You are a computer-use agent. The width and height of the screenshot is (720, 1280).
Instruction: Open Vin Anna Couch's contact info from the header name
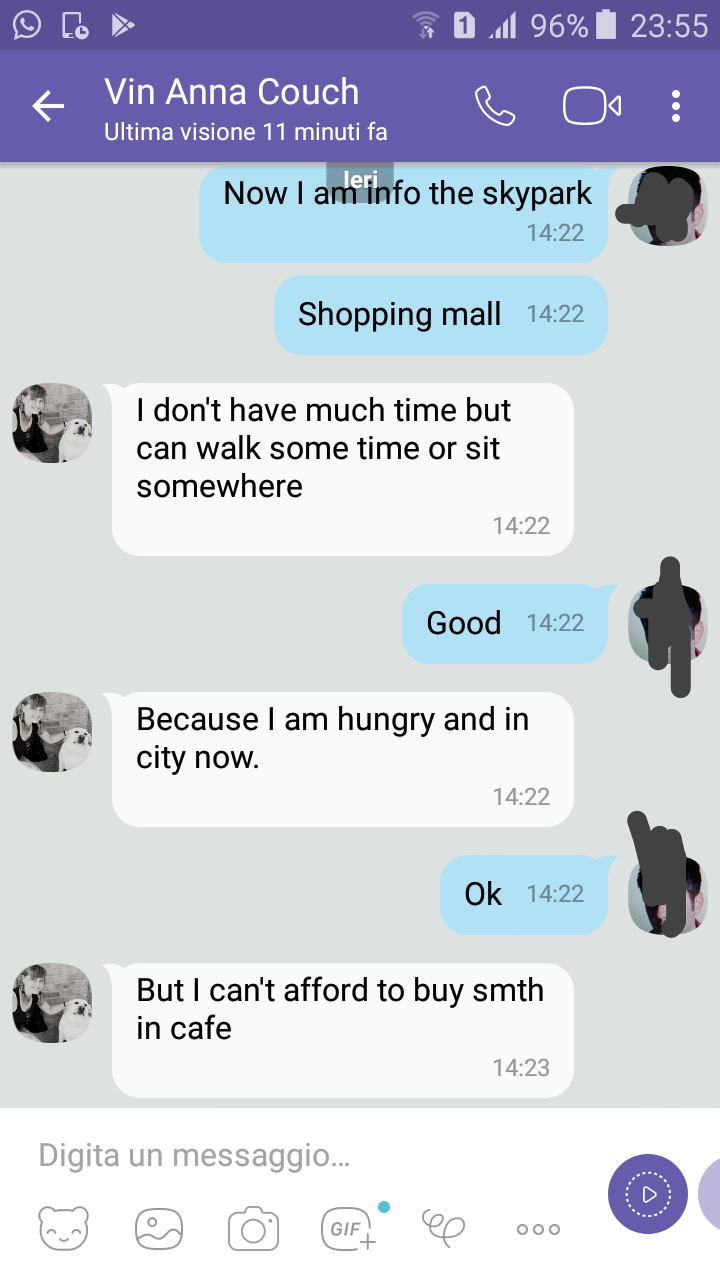pos(232,92)
